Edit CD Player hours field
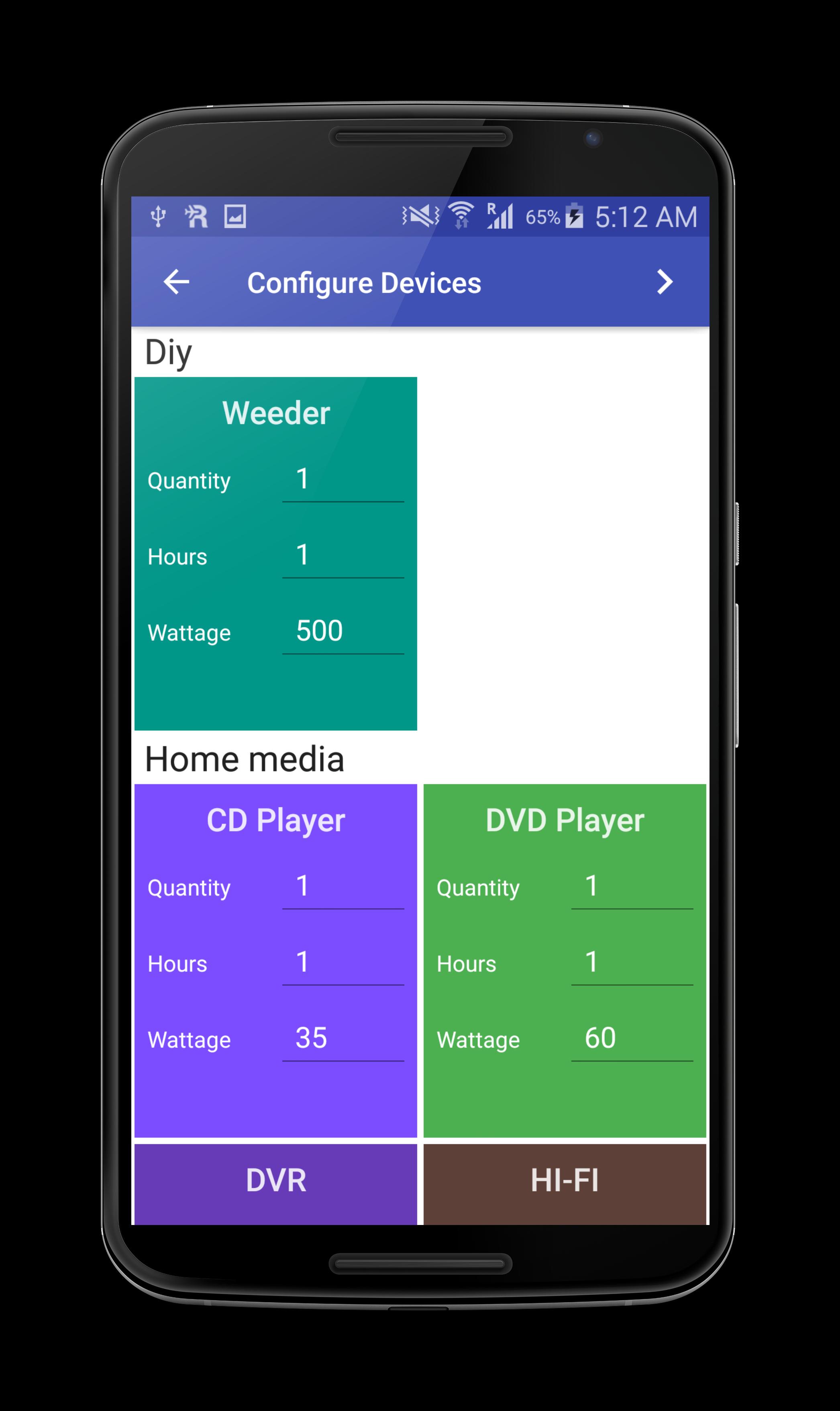Viewport: 840px width, 1411px height. click(343, 964)
